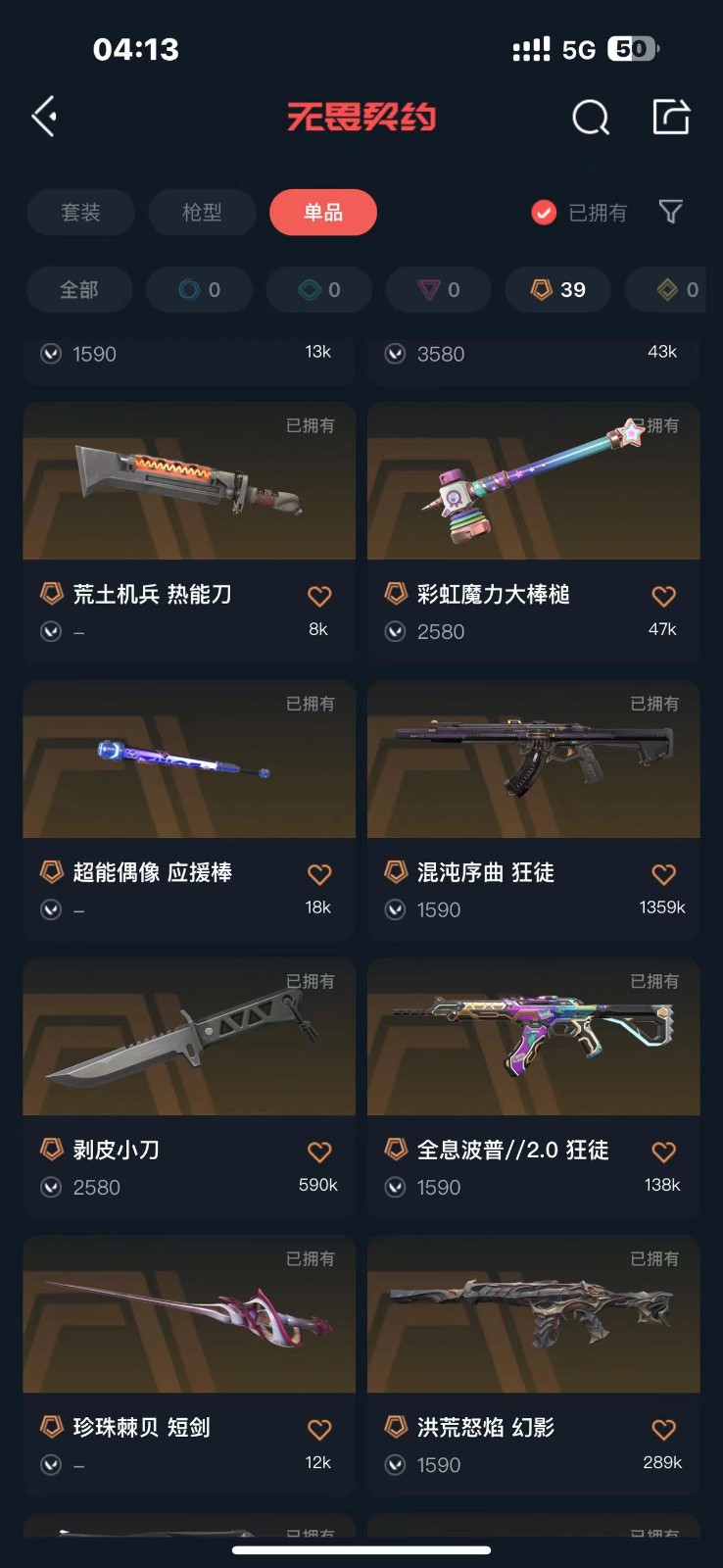The height and width of the screenshot is (1568, 723).
Task: Heart the 剥皮小刀 item
Action: tap(319, 1152)
